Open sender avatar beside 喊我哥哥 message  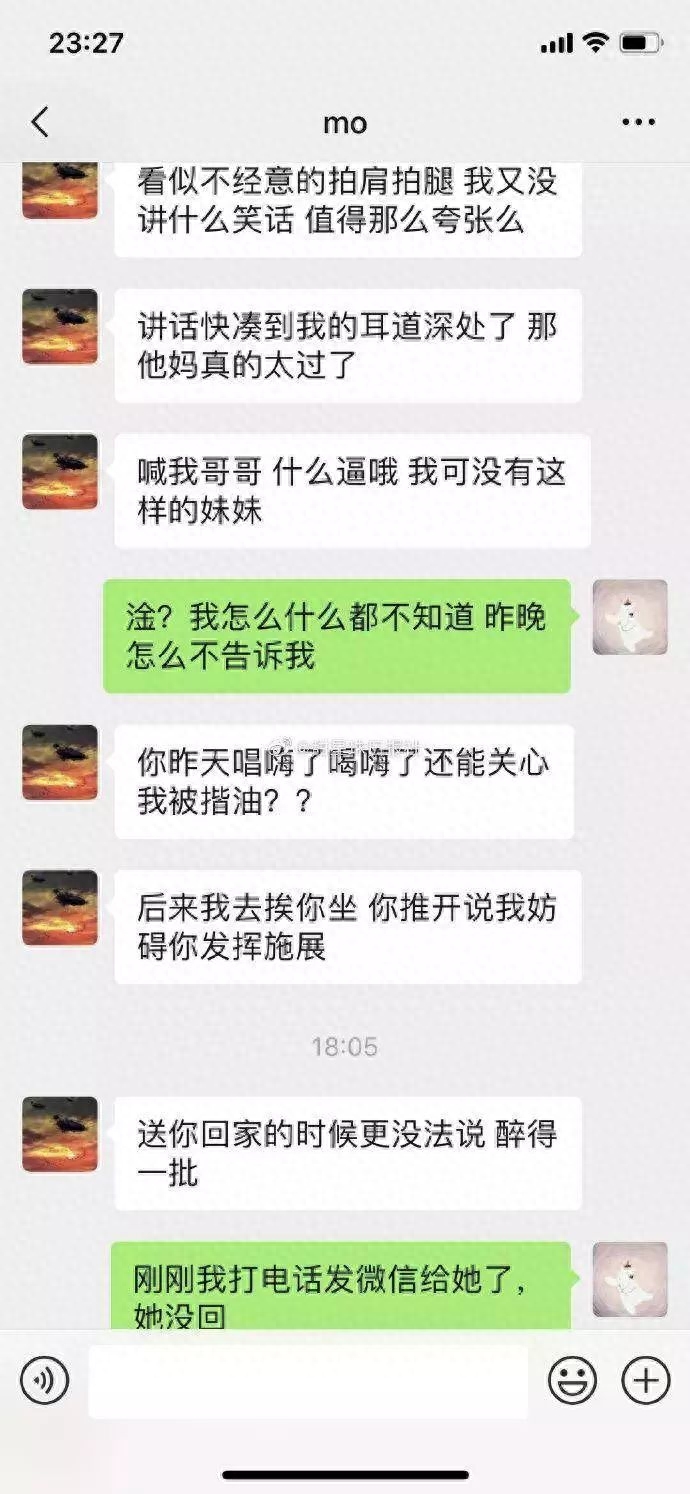[x=60, y=472]
